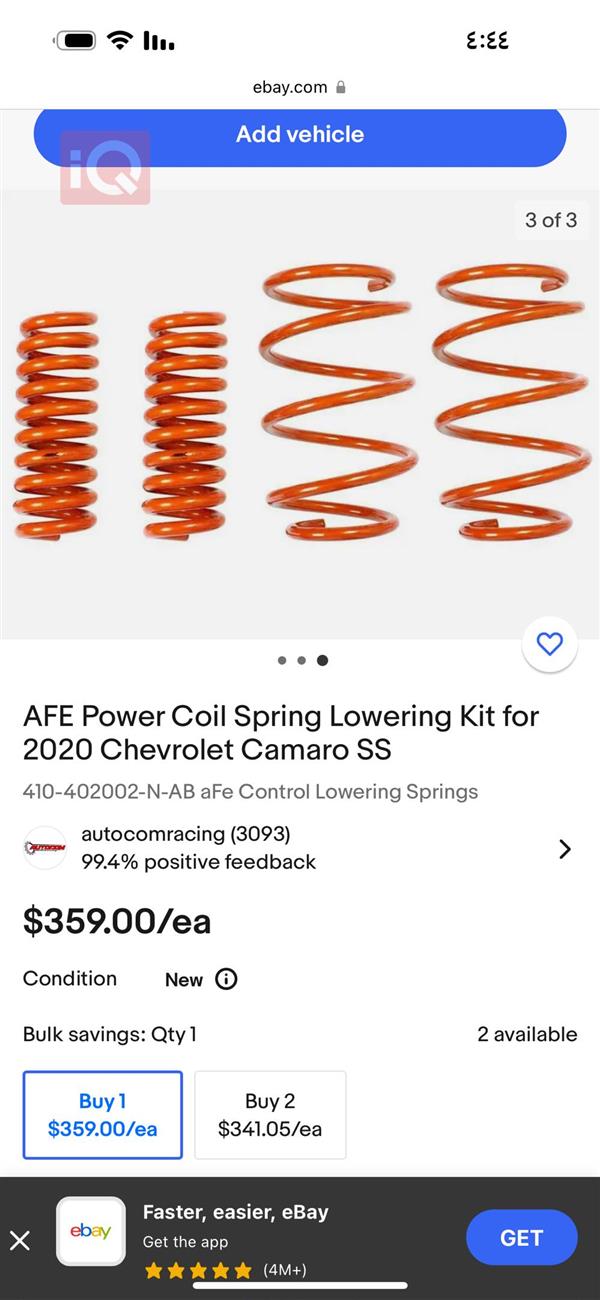Select the Buy 2 $341.05/ea option

click(270, 1114)
